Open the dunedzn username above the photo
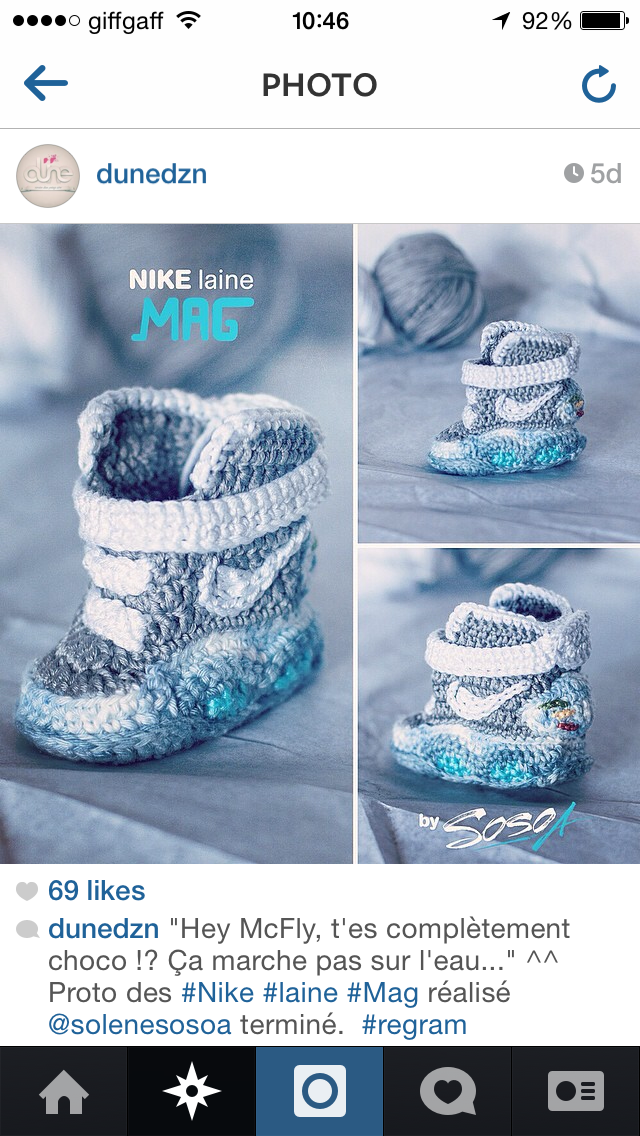Image resolution: width=640 pixels, height=1136 pixels. click(x=151, y=174)
